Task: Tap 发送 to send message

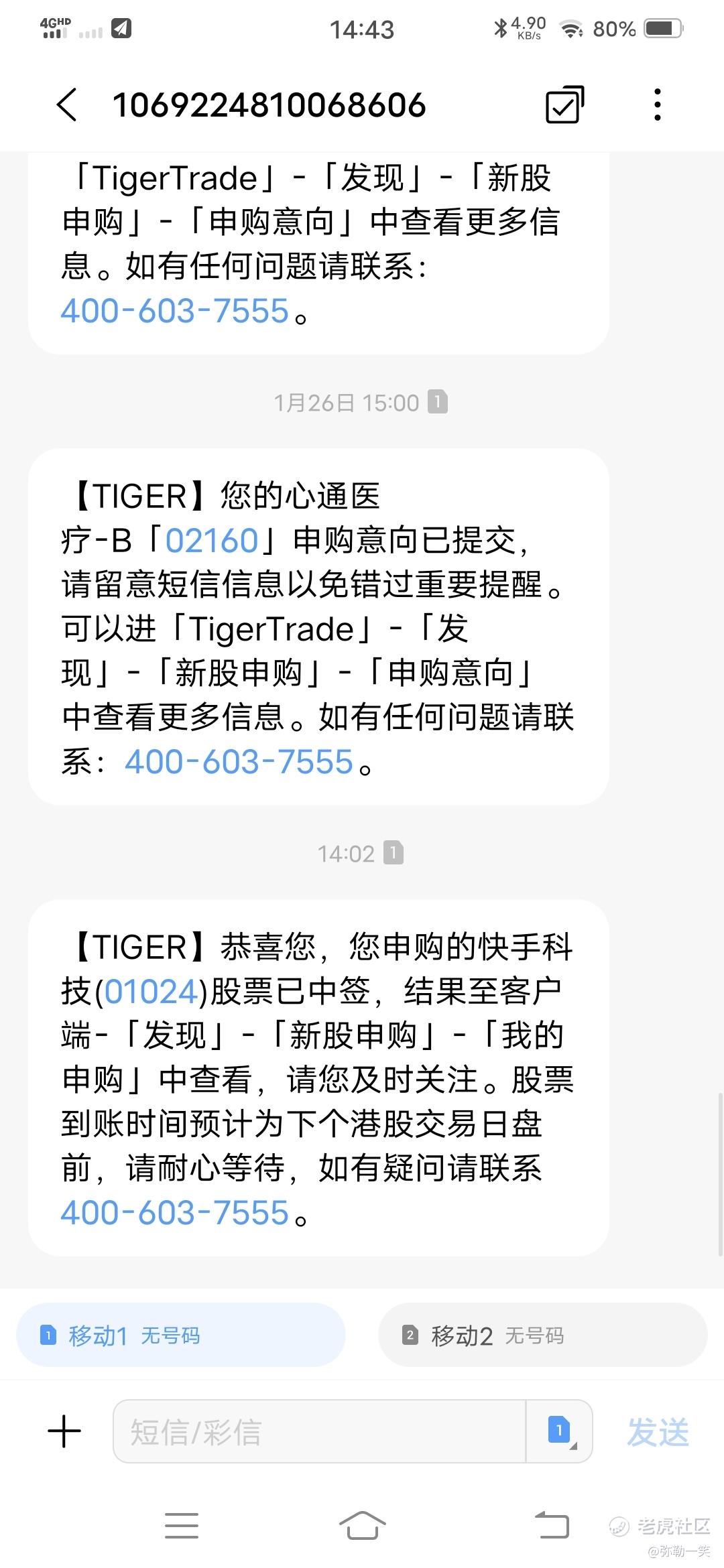Action: [x=658, y=1432]
